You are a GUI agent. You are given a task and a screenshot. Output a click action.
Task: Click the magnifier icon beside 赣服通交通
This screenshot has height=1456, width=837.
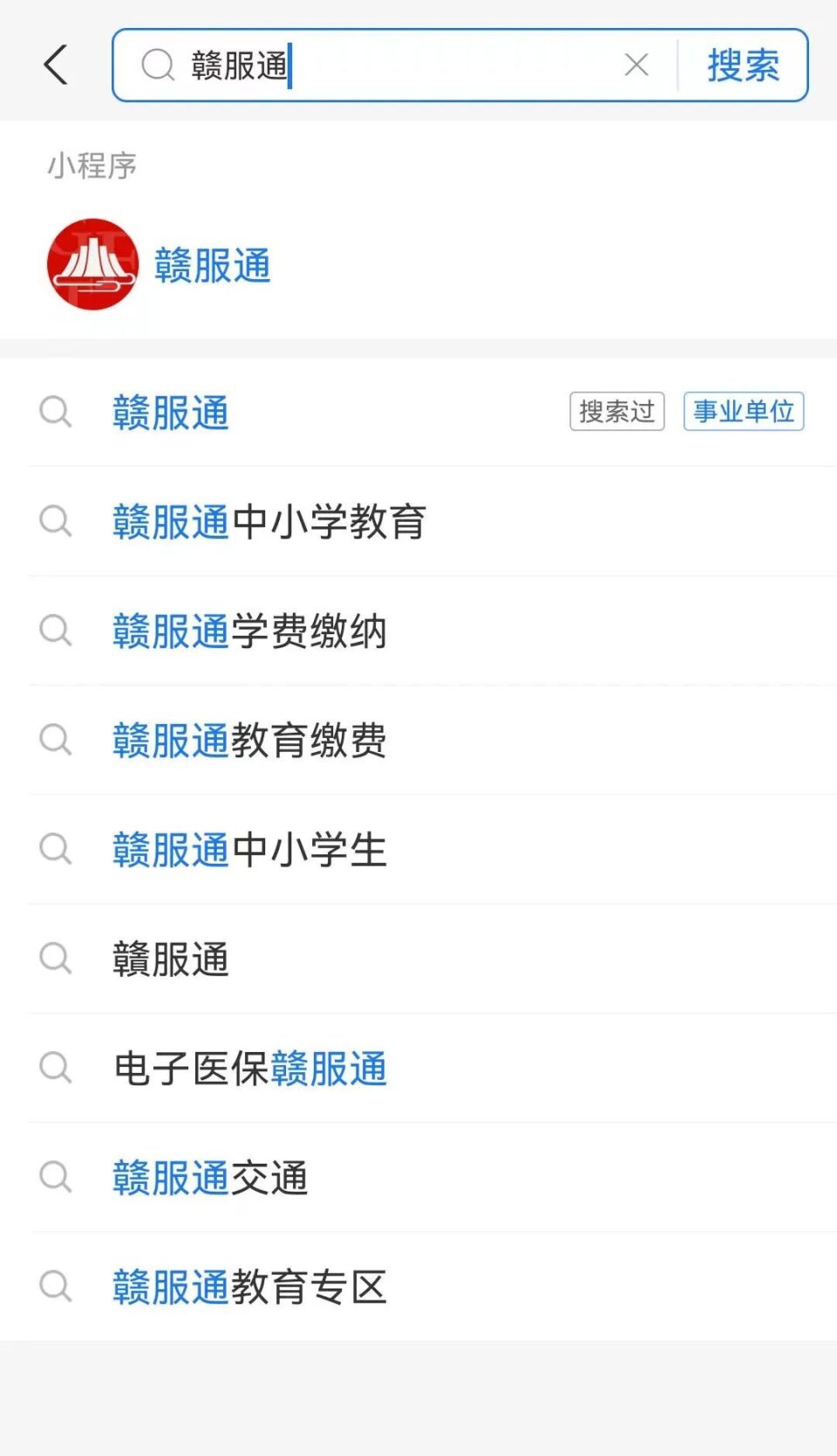(56, 1177)
